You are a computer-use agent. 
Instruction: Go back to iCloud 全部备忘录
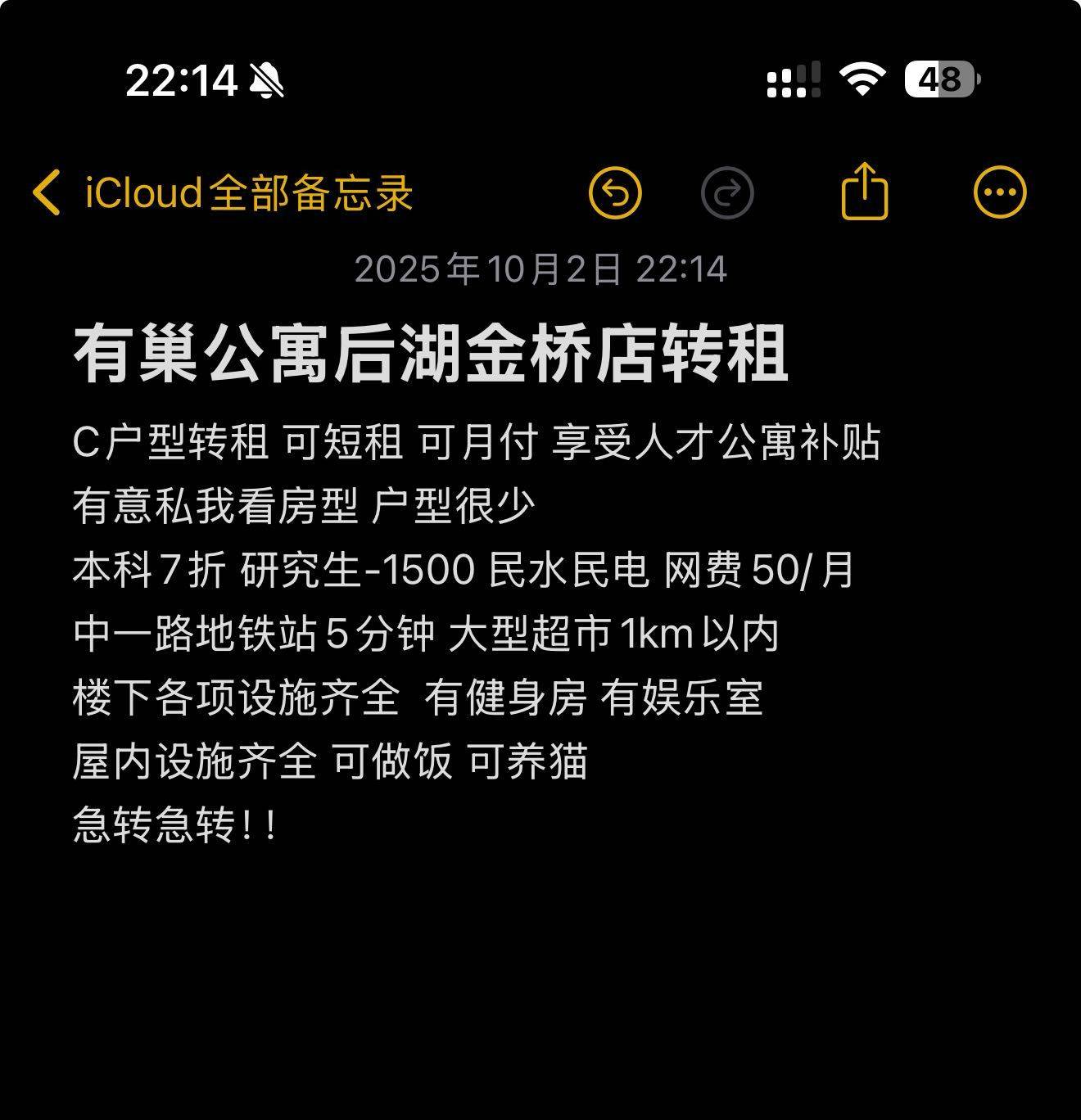coord(221,193)
